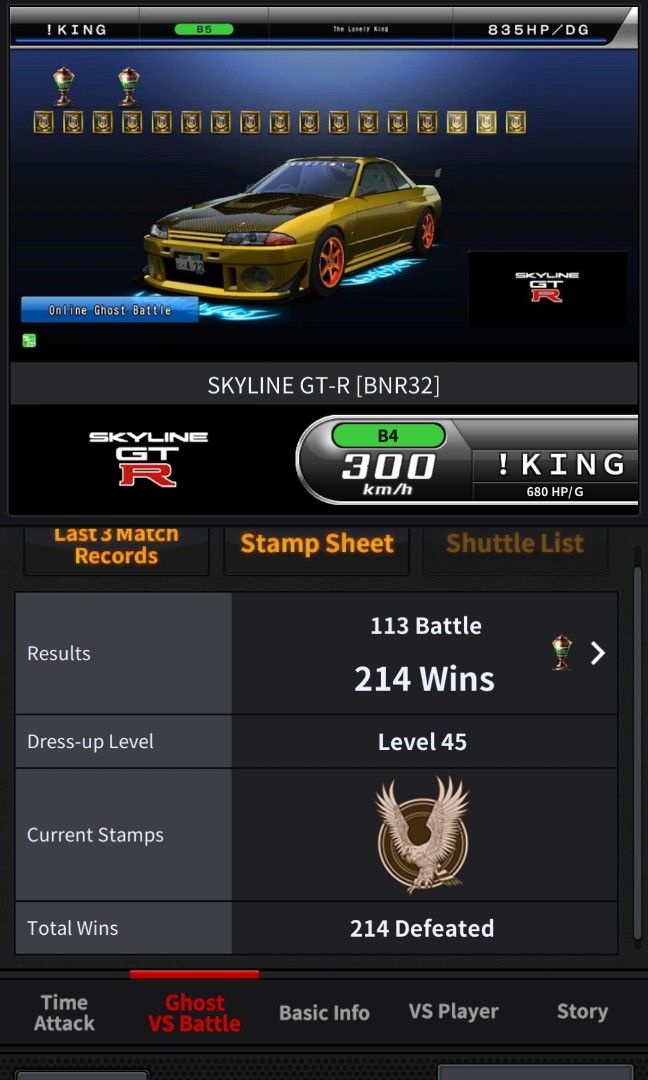Switch to the VS Player tab

point(453,1012)
